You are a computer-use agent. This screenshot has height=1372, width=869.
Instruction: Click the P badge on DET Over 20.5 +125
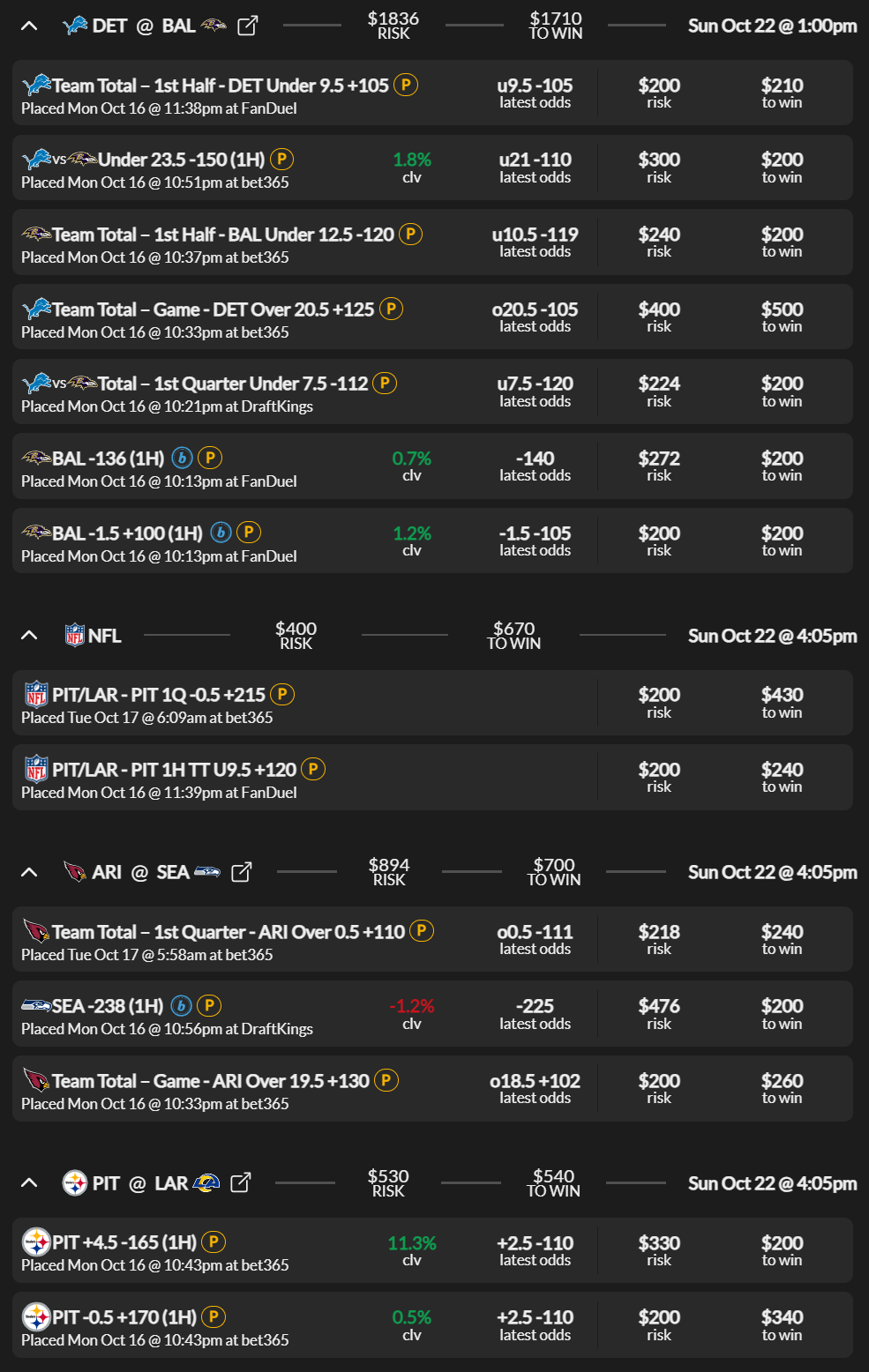click(391, 309)
